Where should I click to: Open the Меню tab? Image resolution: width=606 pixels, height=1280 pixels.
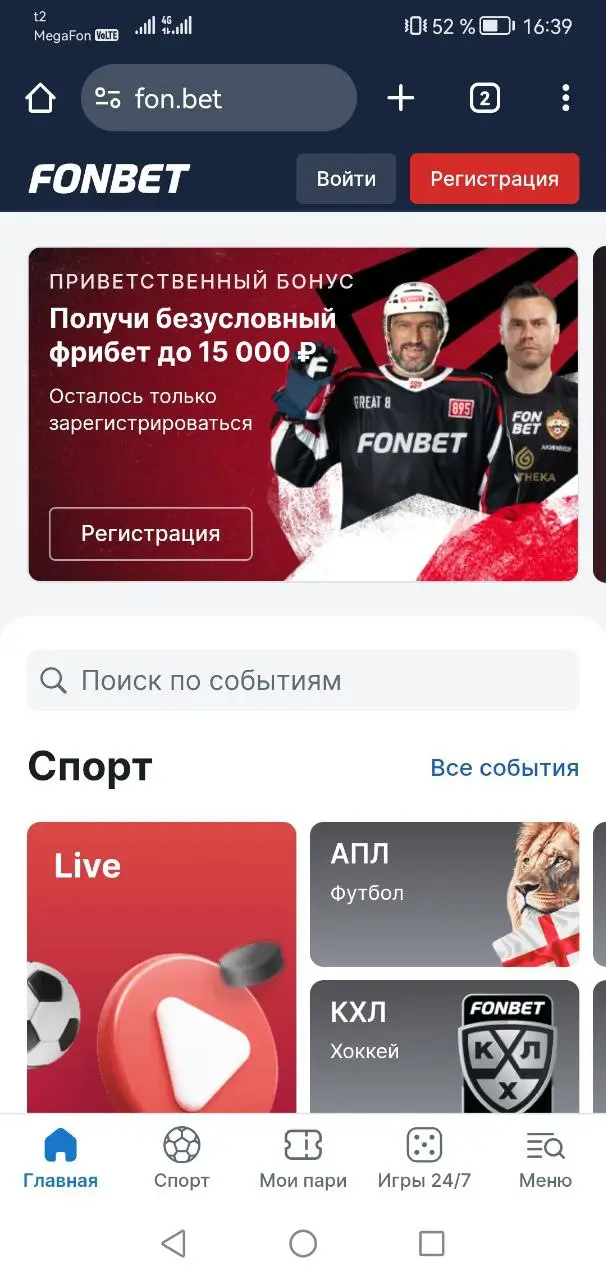[x=545, y=1158]
